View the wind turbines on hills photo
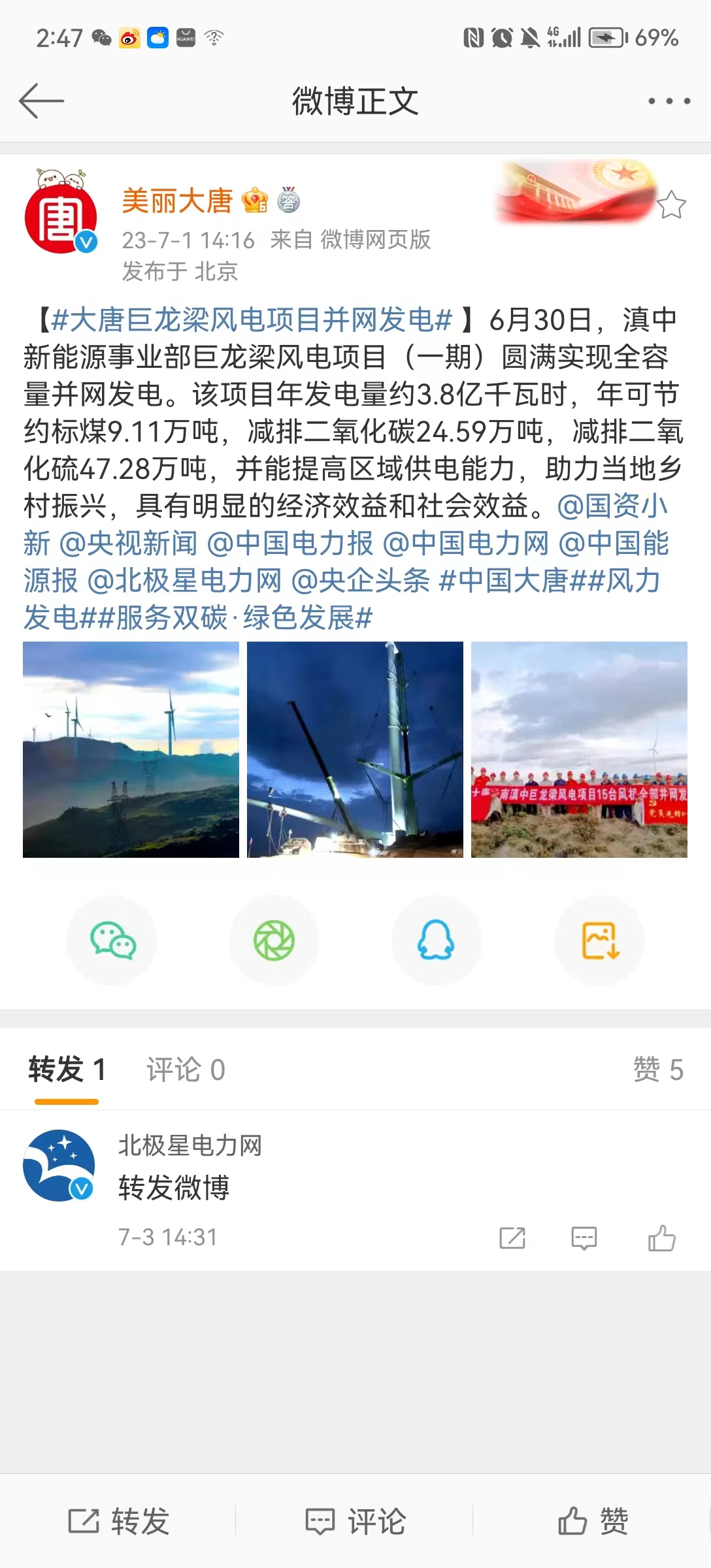 (x=131, y=749)
